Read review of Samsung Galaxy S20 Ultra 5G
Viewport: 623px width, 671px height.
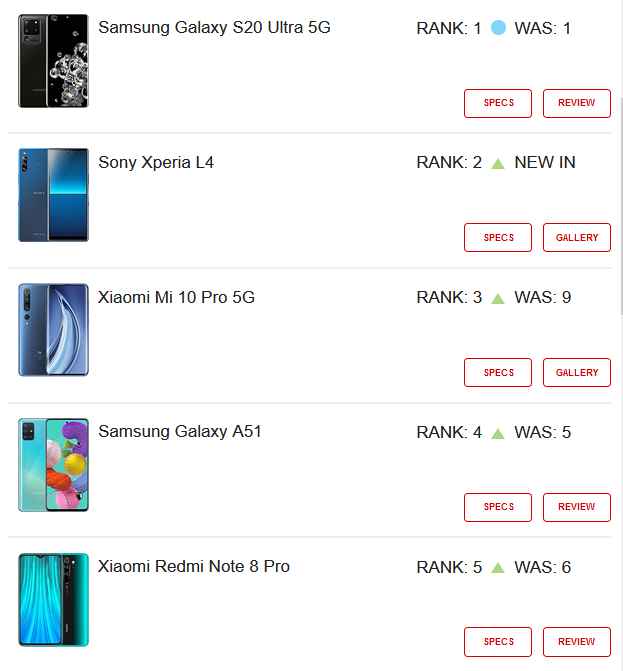[576, 103]
